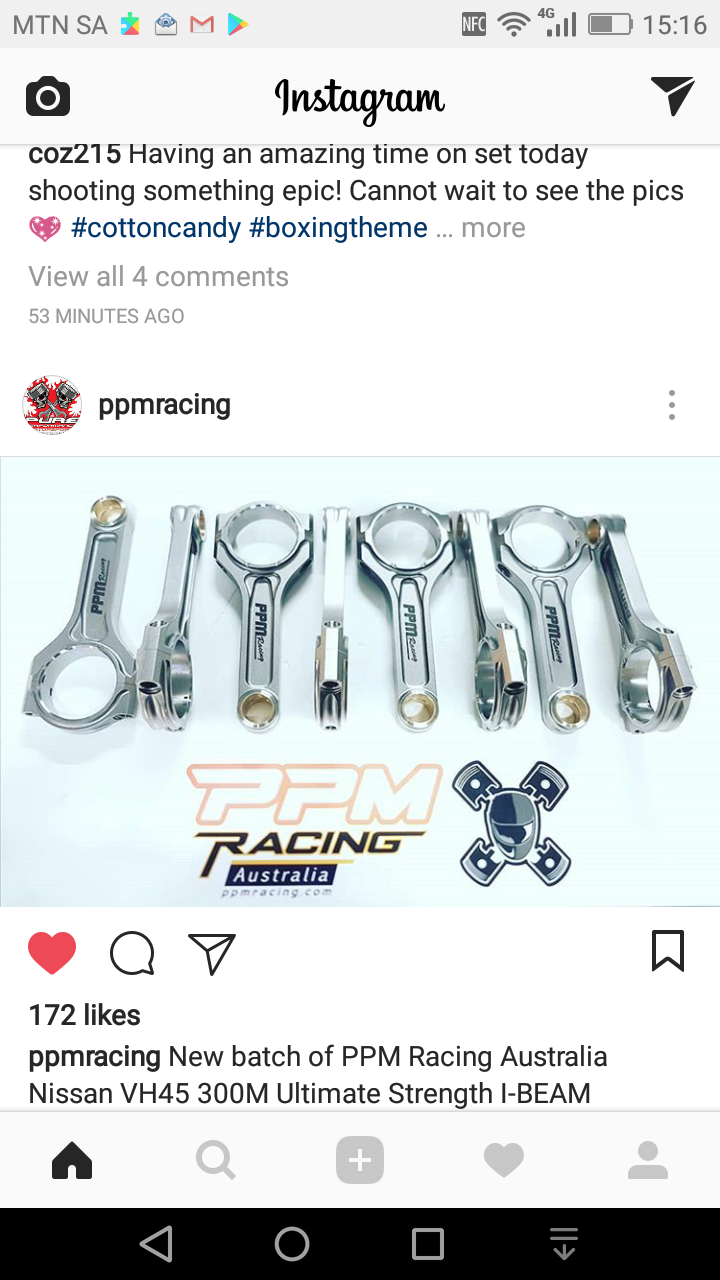Share the ppmracing post via send icon

tap(212, 953)
